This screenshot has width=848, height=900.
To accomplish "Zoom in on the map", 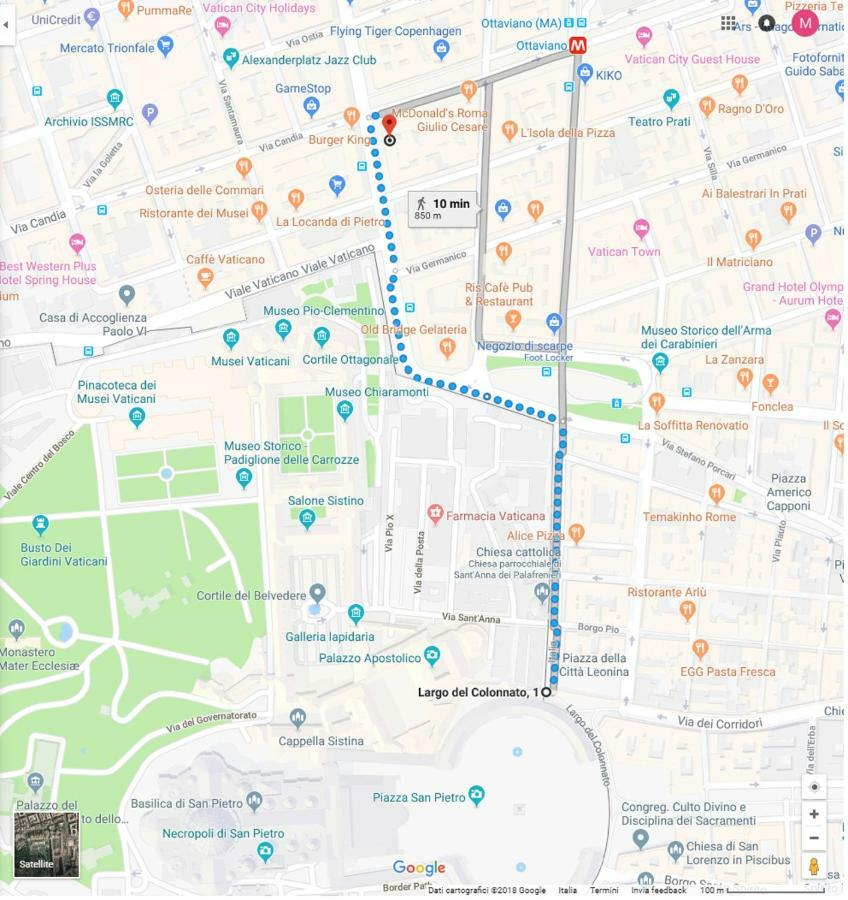I will coord(814,814).
